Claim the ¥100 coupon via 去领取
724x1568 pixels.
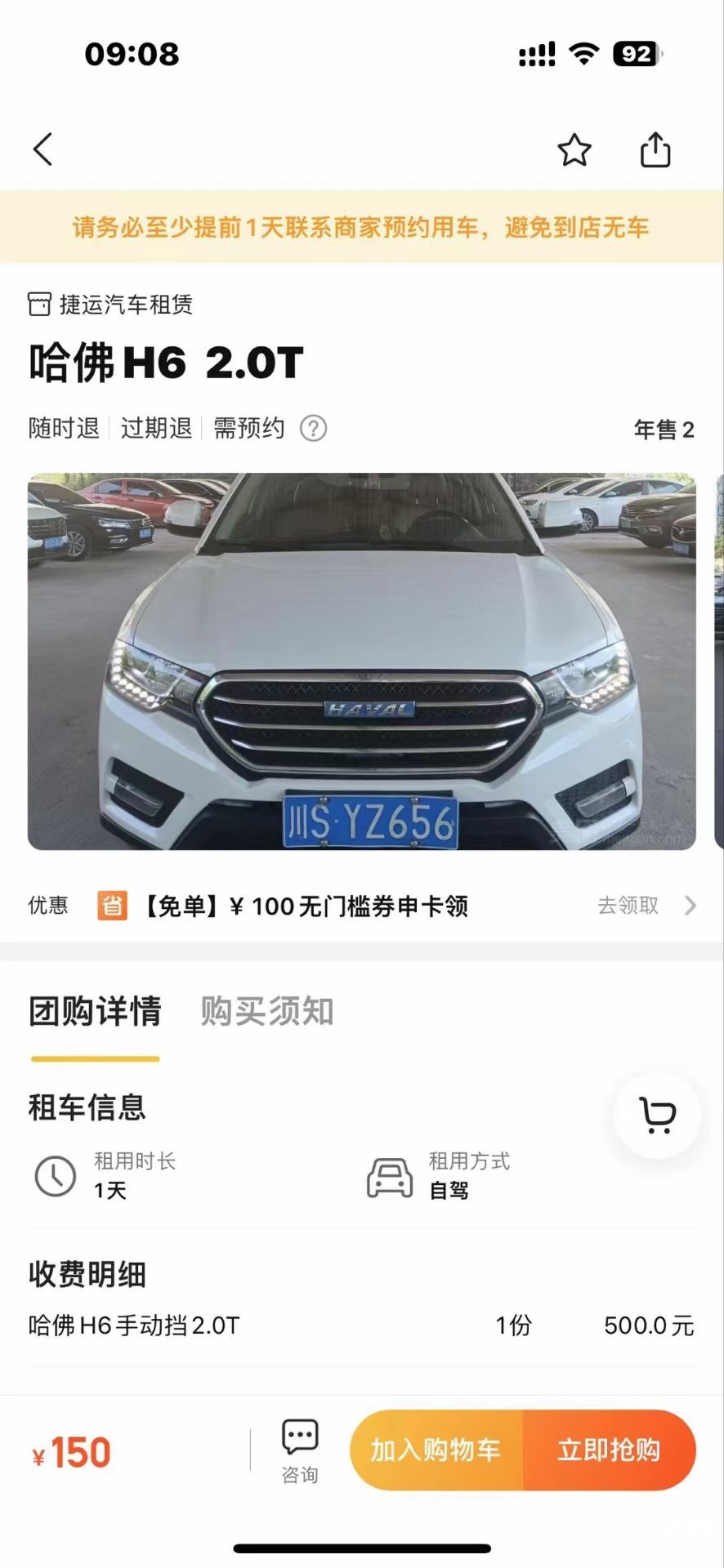tap(646, 905)
